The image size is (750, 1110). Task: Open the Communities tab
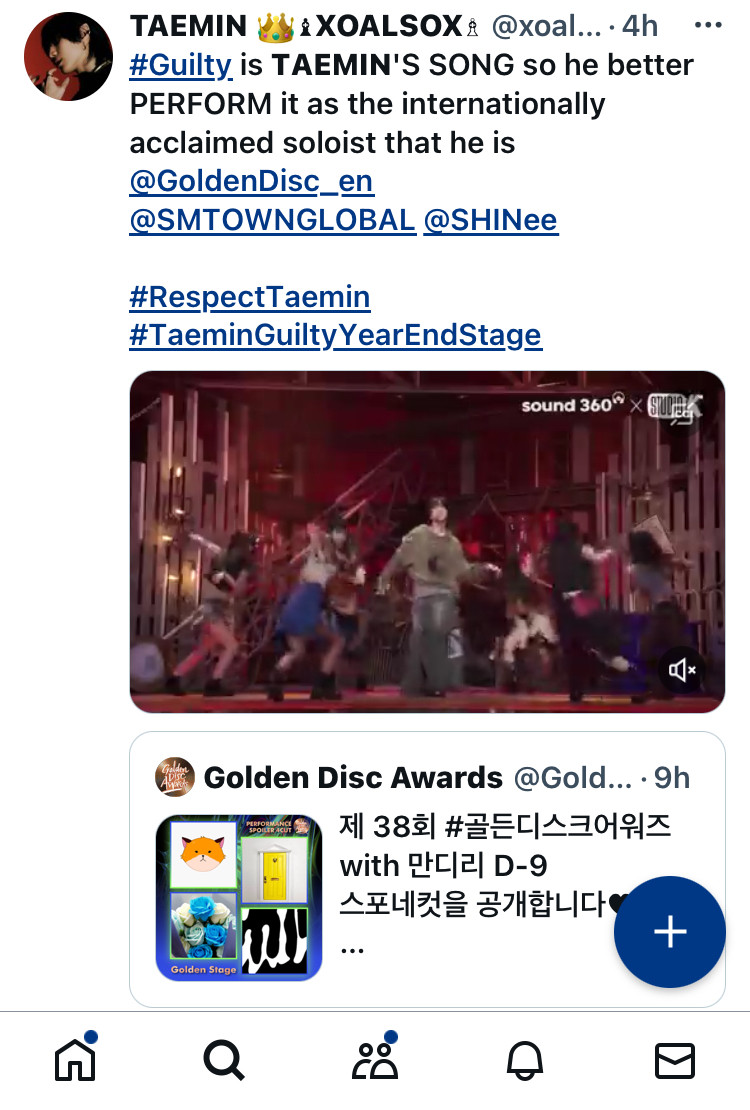[375, 1060]
